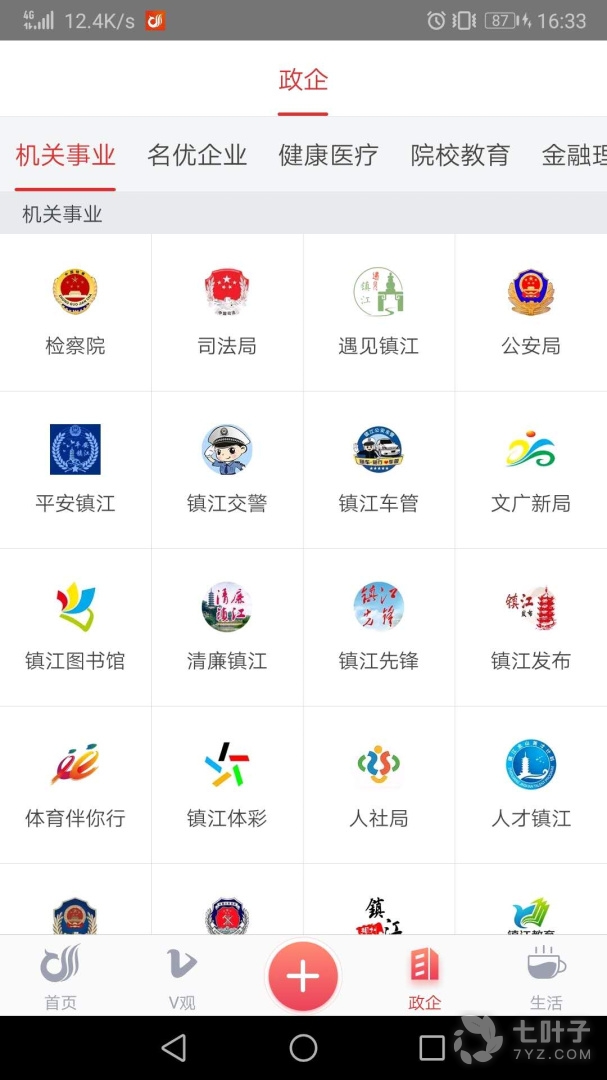Open the 检察院 tile

[75, 312]
